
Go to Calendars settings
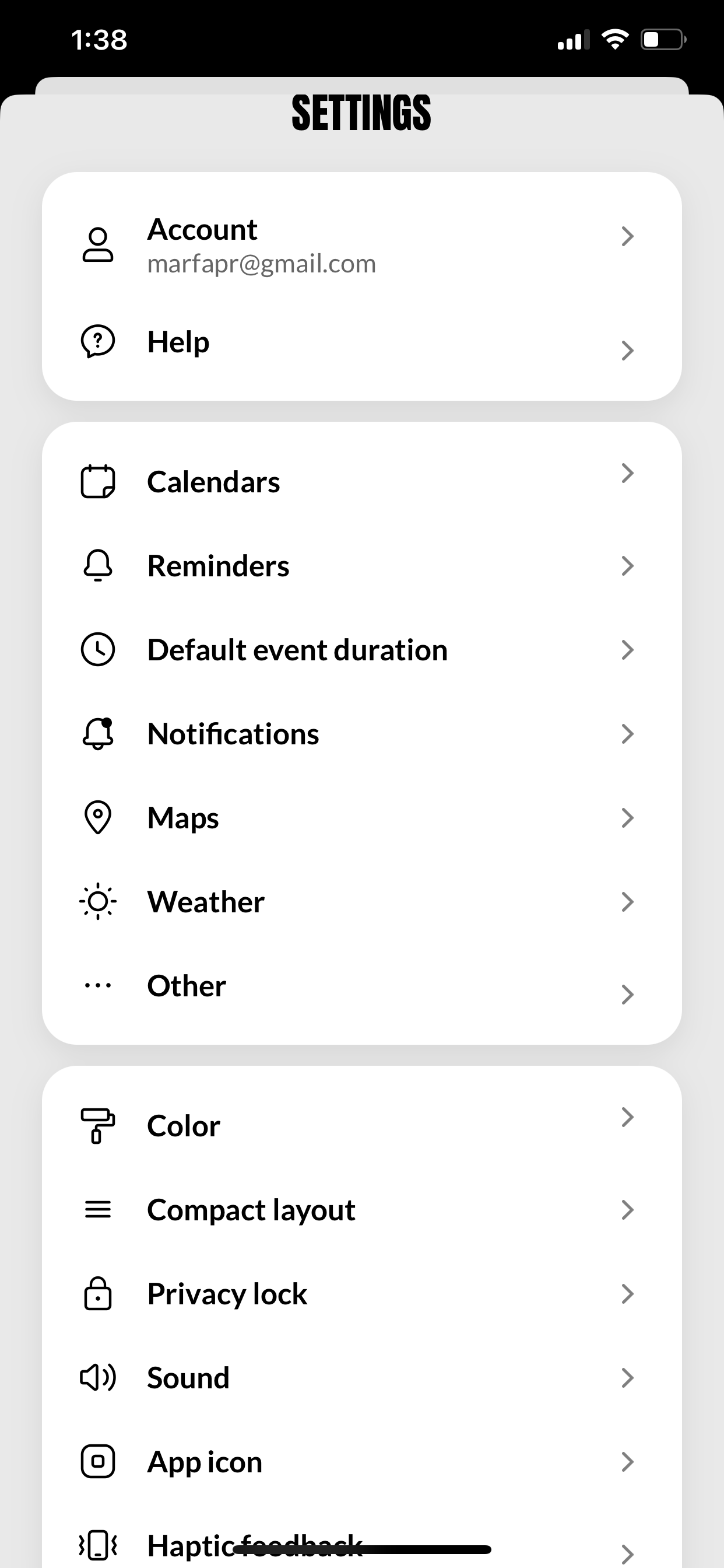361,482
